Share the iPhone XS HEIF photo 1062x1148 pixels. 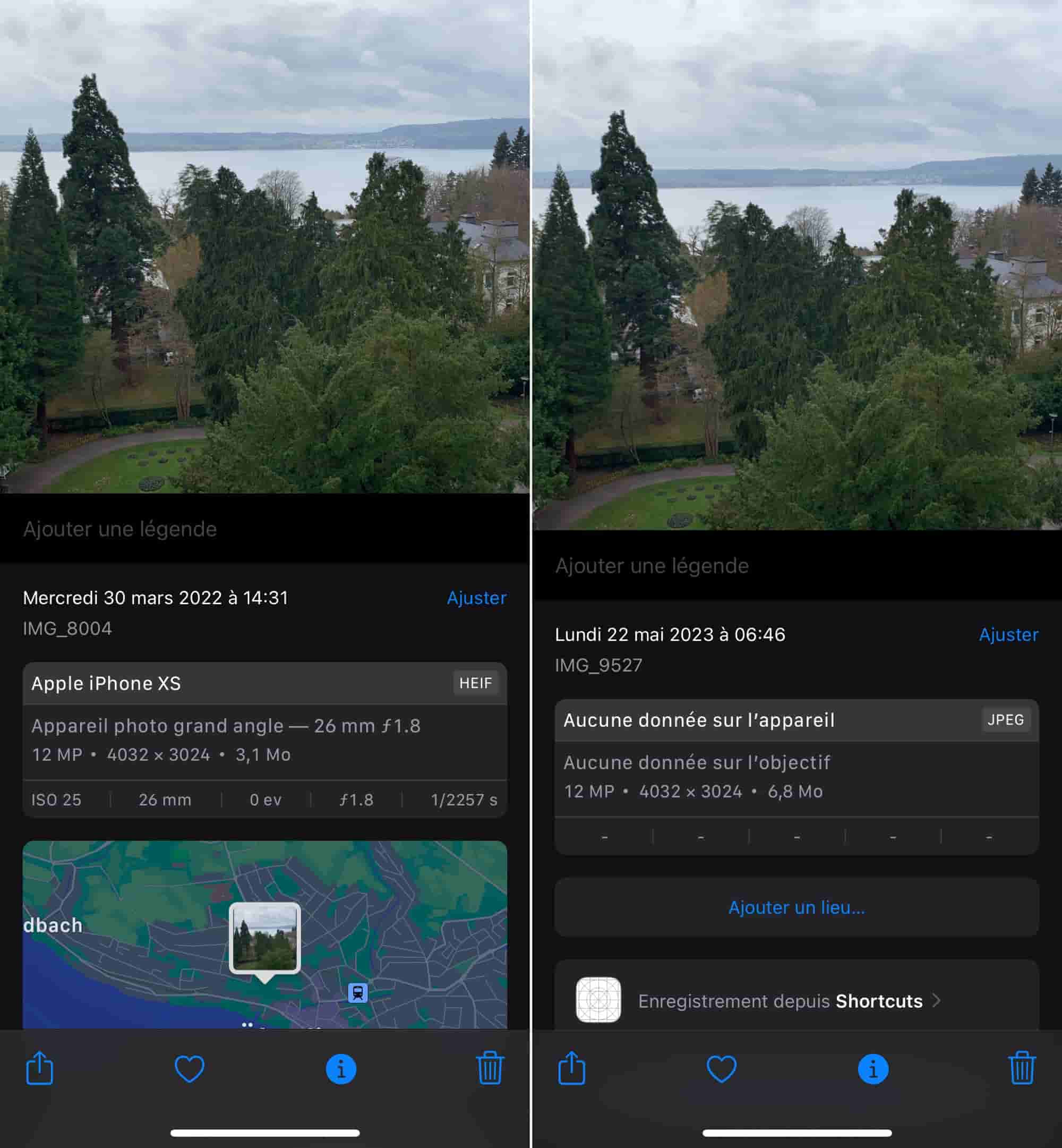(40, 1069)
